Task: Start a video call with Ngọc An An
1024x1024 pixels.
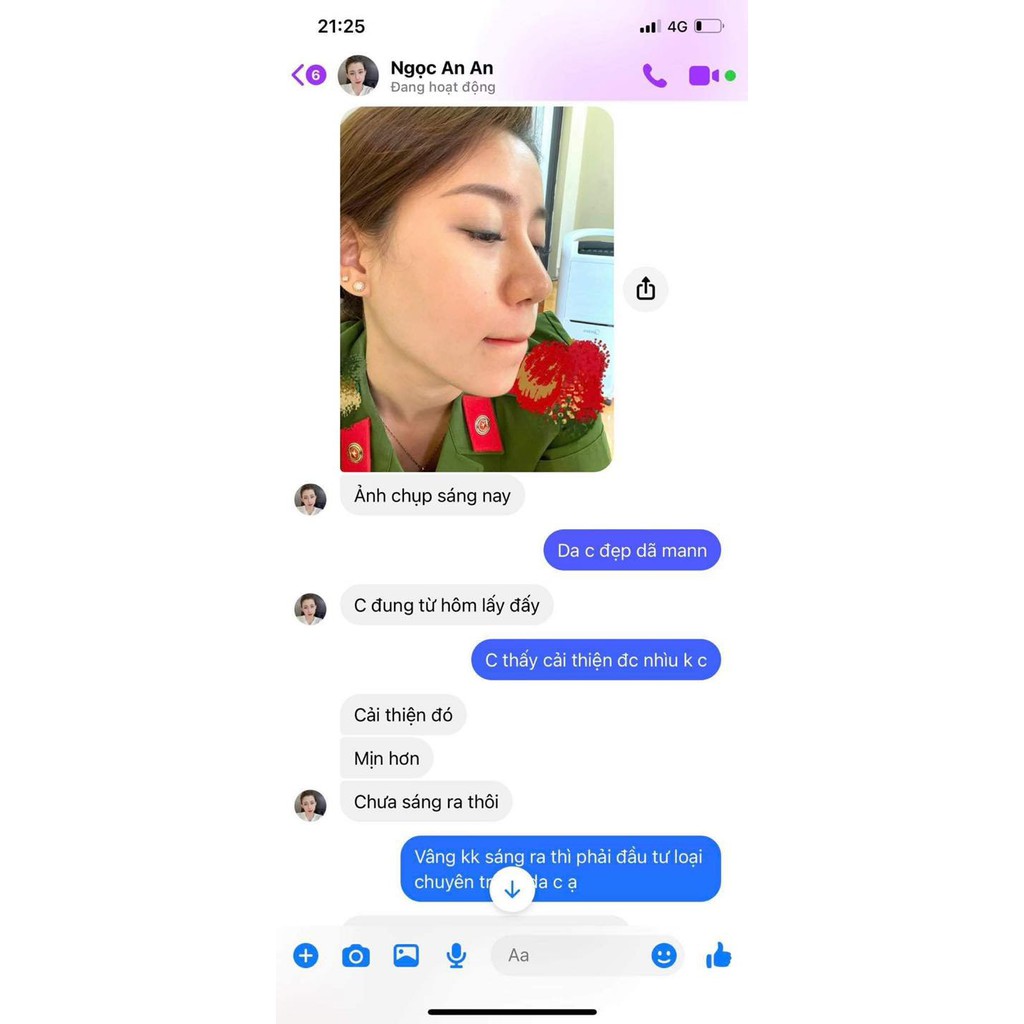Action: [x=704, y=76]
